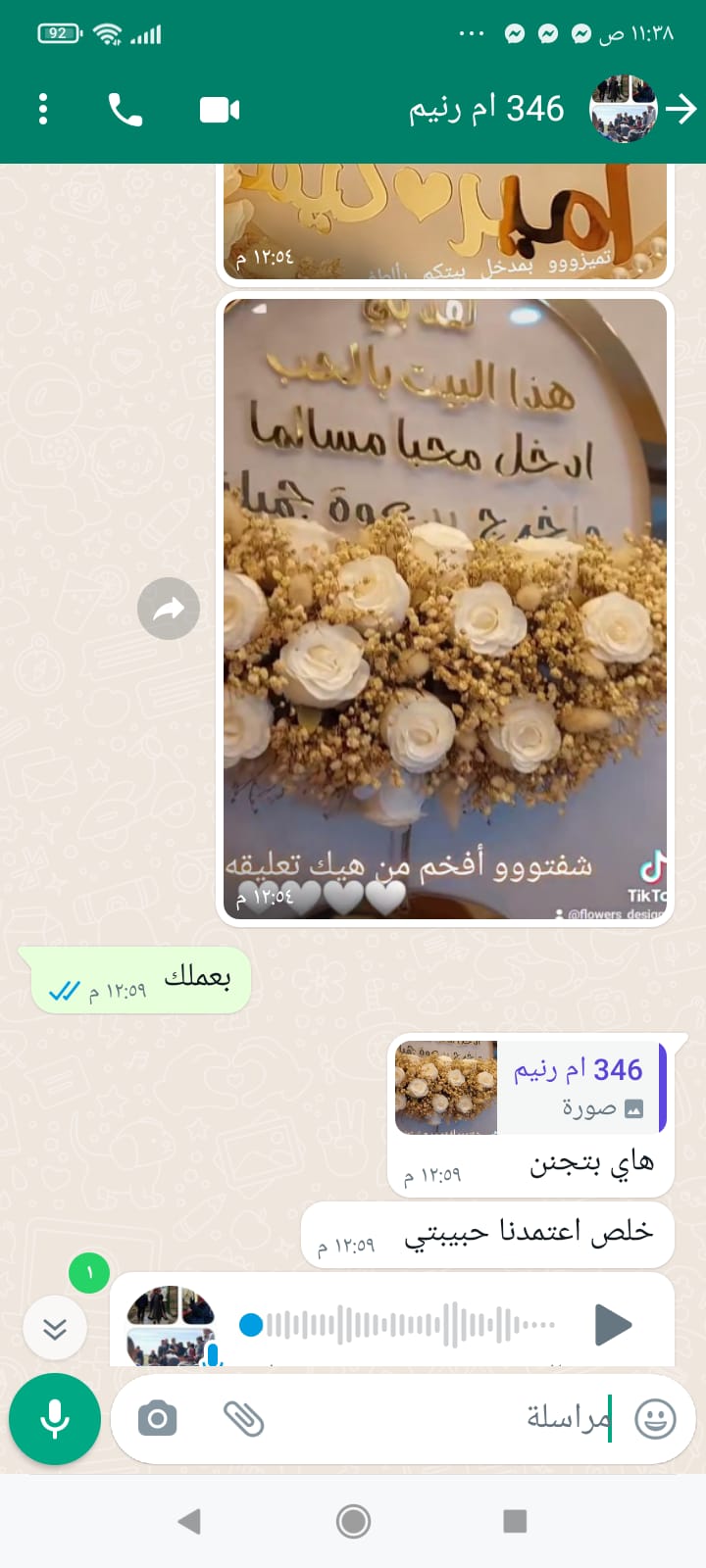
Task: Open the chat overflow menu
Action: [43, 109]
